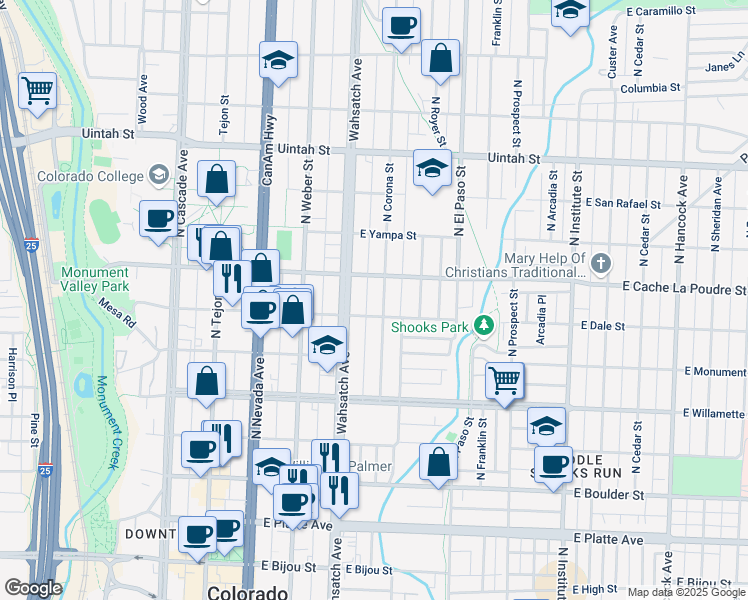
Task: Select the Shooks Park marker
Action: click(485, 326)
